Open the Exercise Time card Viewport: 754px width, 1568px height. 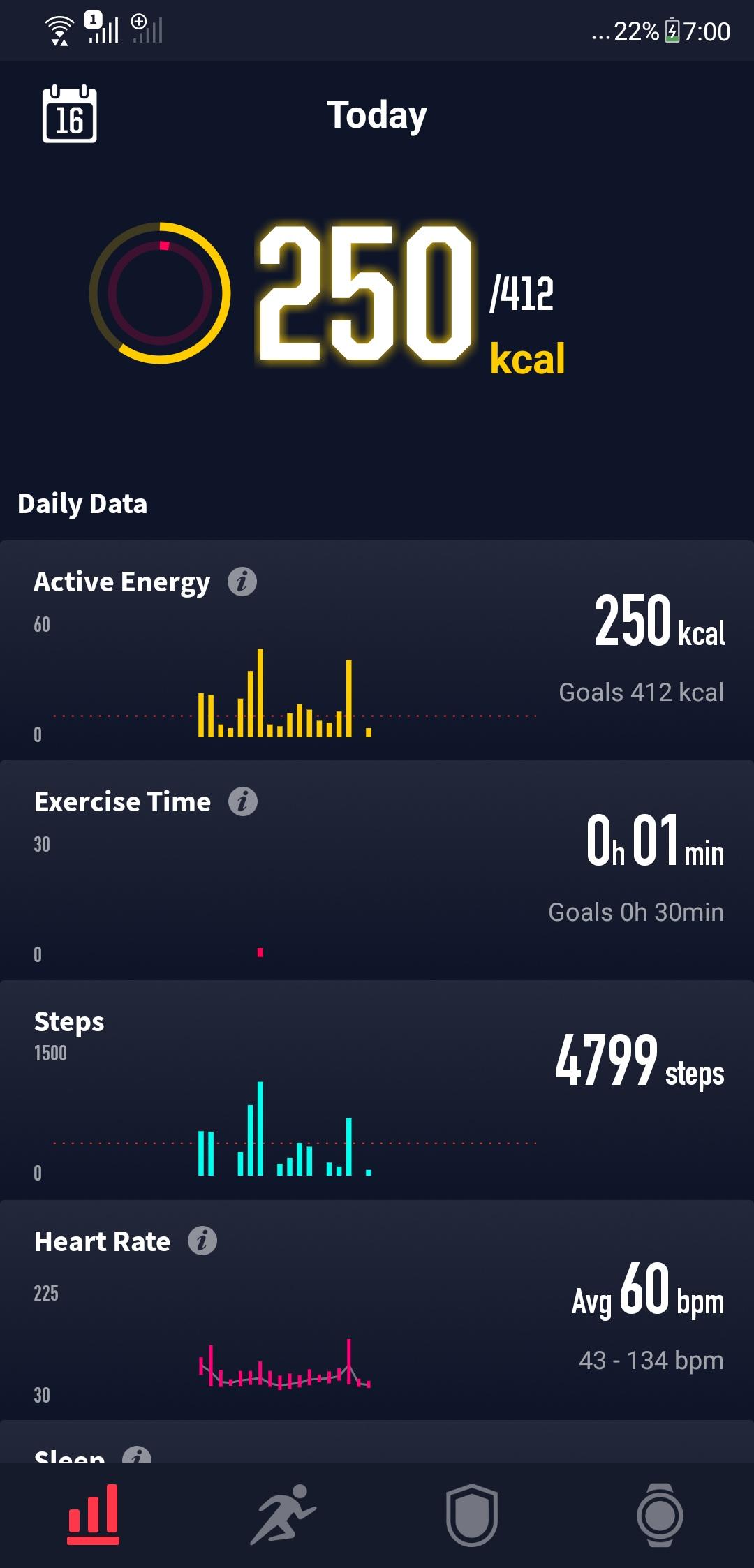[x=377, y=871]
